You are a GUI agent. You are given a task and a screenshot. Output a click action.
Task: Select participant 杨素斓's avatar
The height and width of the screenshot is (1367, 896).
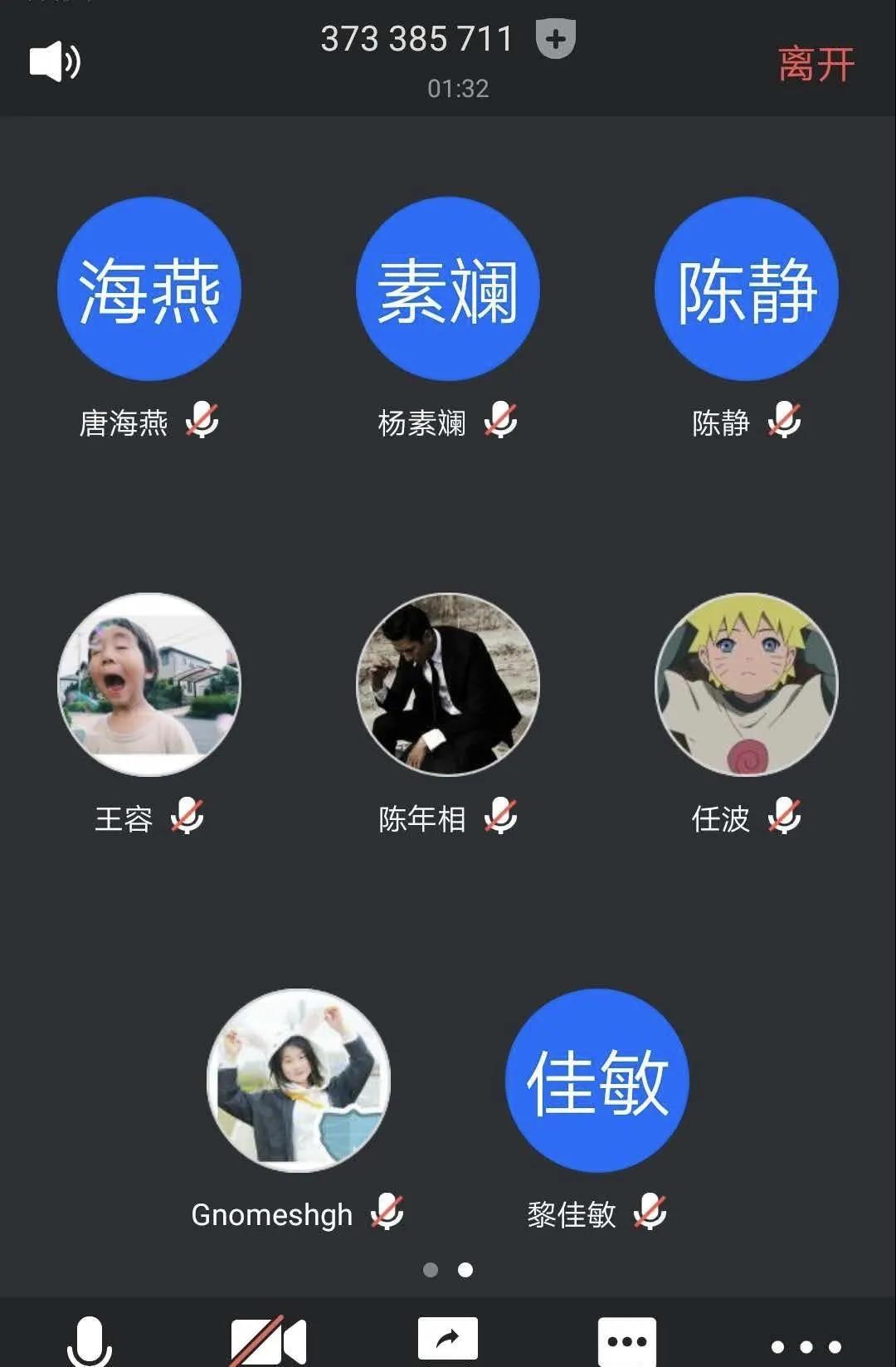[448, 289]
